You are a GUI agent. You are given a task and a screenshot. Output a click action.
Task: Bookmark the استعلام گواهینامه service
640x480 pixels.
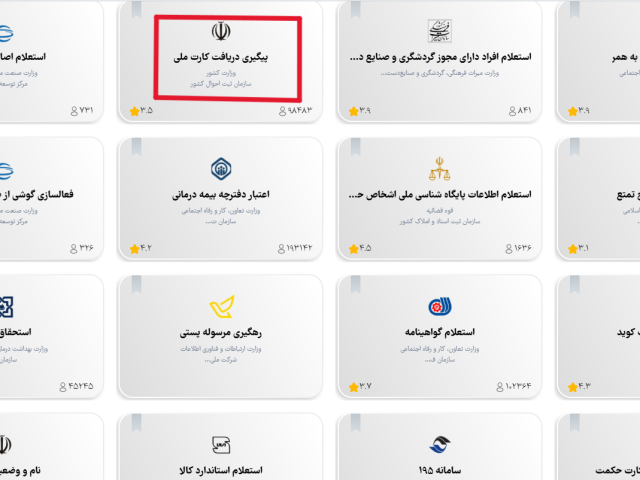click(355, 286)
